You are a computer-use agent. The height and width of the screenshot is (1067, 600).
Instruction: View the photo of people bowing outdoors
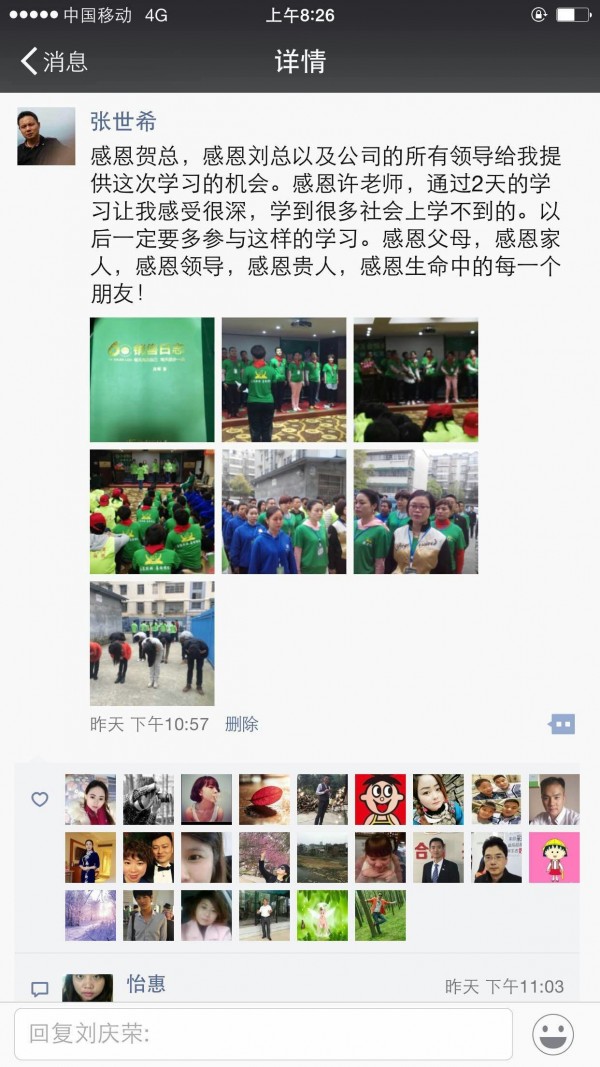pyautogui.click(x=152, y=643)
